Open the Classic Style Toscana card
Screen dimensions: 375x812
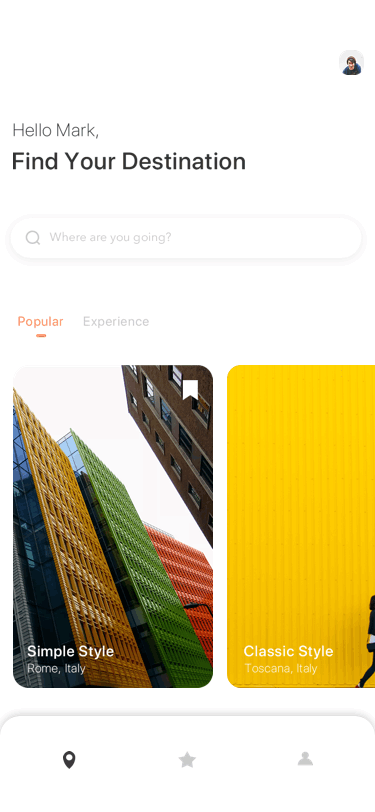[x=301, y=526]
